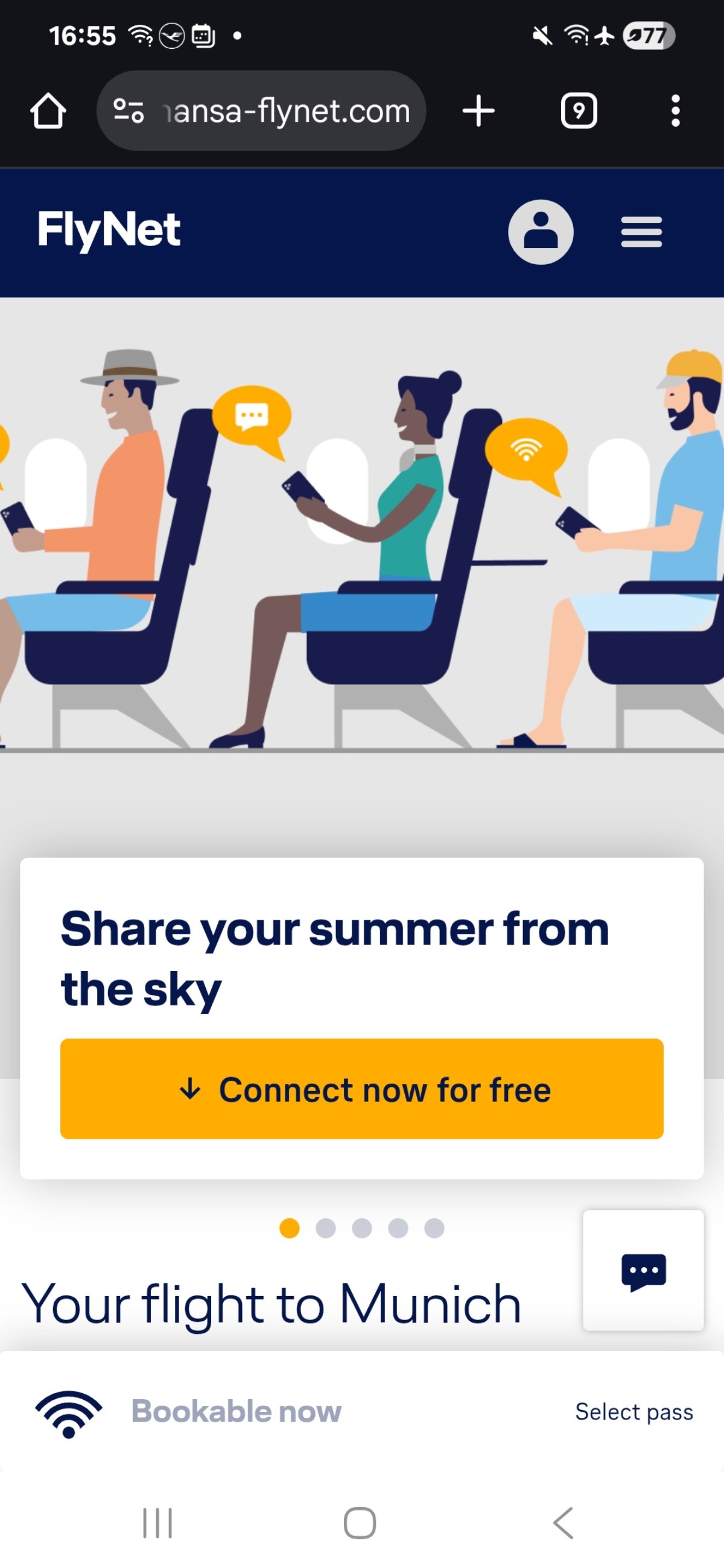
Task: Jump to the second carousel slide dot
Action: click(326, 1228)
